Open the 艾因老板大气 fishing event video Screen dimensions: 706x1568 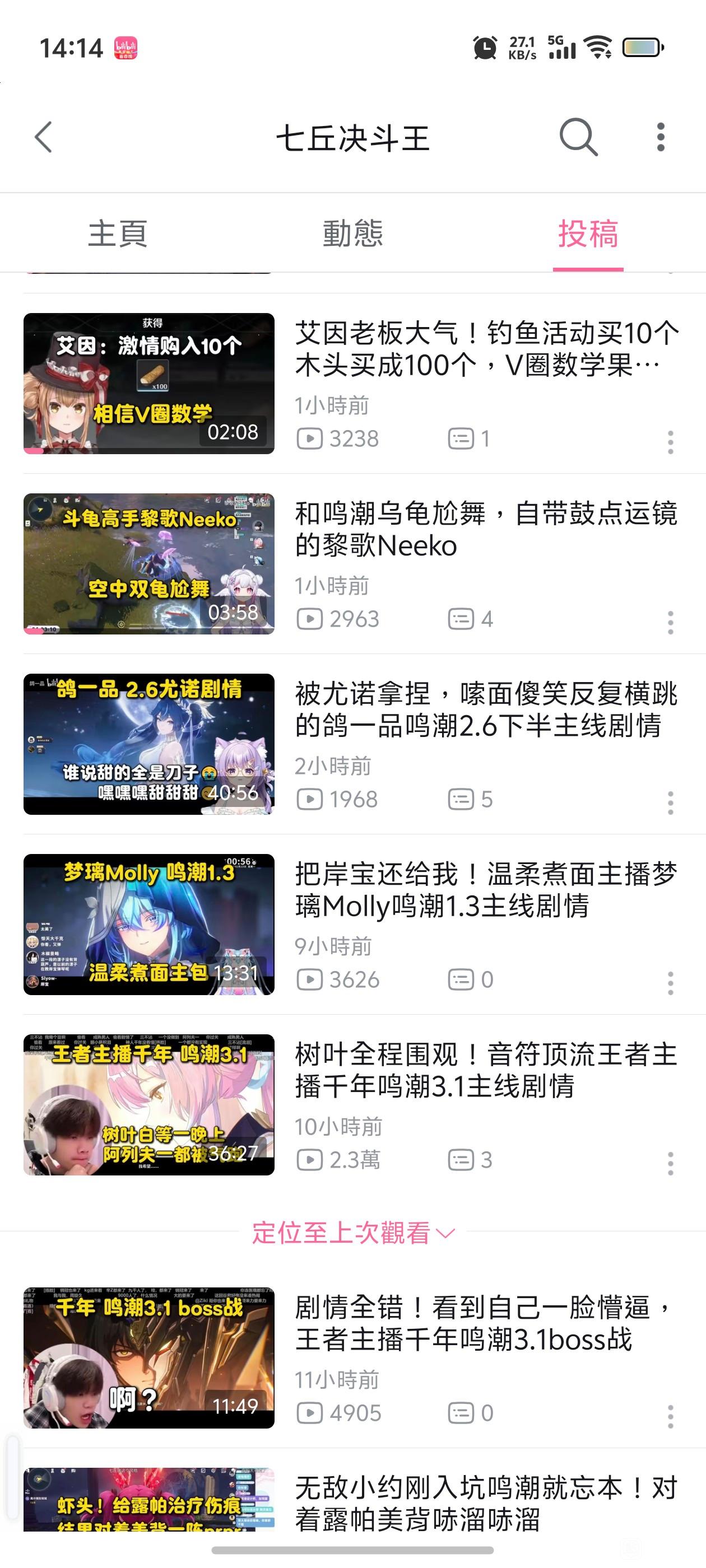pos(485,349)
